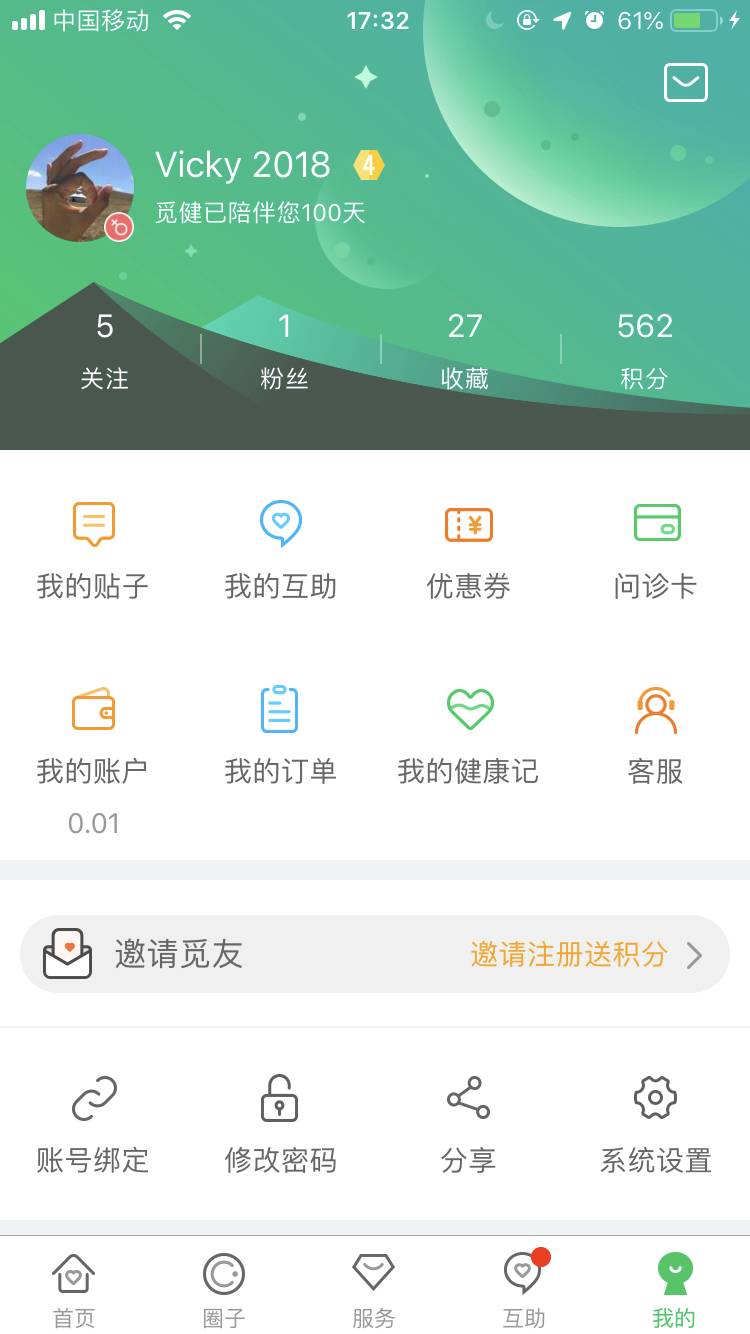750x1334 pixels.
Task: Check the 积分 points balance
Action: click(x=645, y=350)
